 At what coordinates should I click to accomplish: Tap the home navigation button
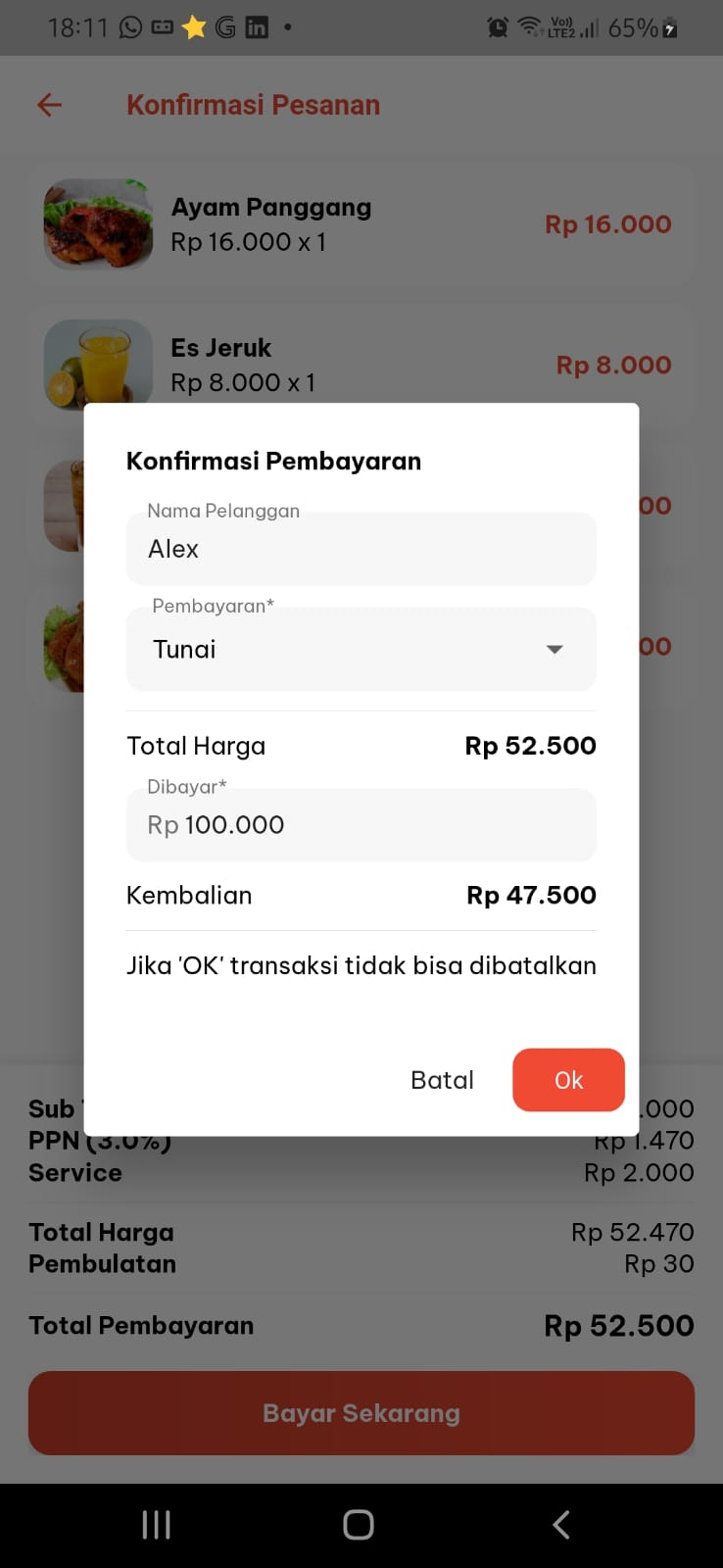pos(358,1524)
